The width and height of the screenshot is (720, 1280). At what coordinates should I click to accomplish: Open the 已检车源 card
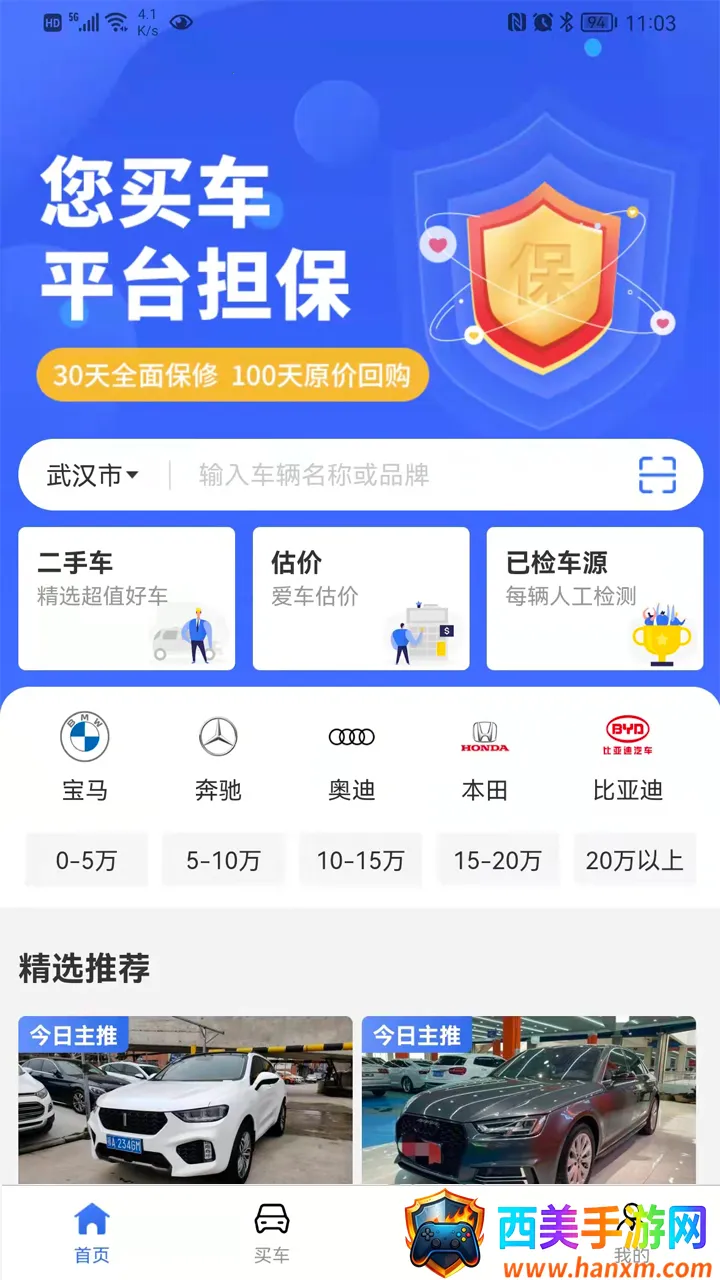point(595,598)
